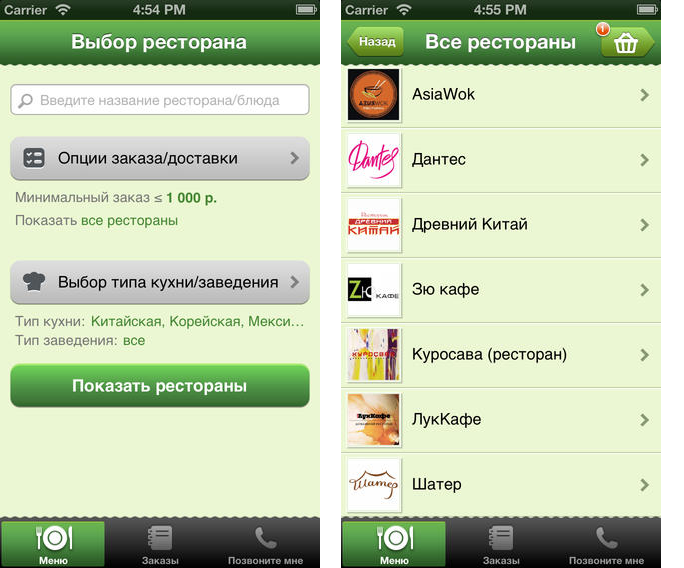Screen dimensions: 684x568
Task: Choose Зю кафе from the list
Action: coord(500,290)
